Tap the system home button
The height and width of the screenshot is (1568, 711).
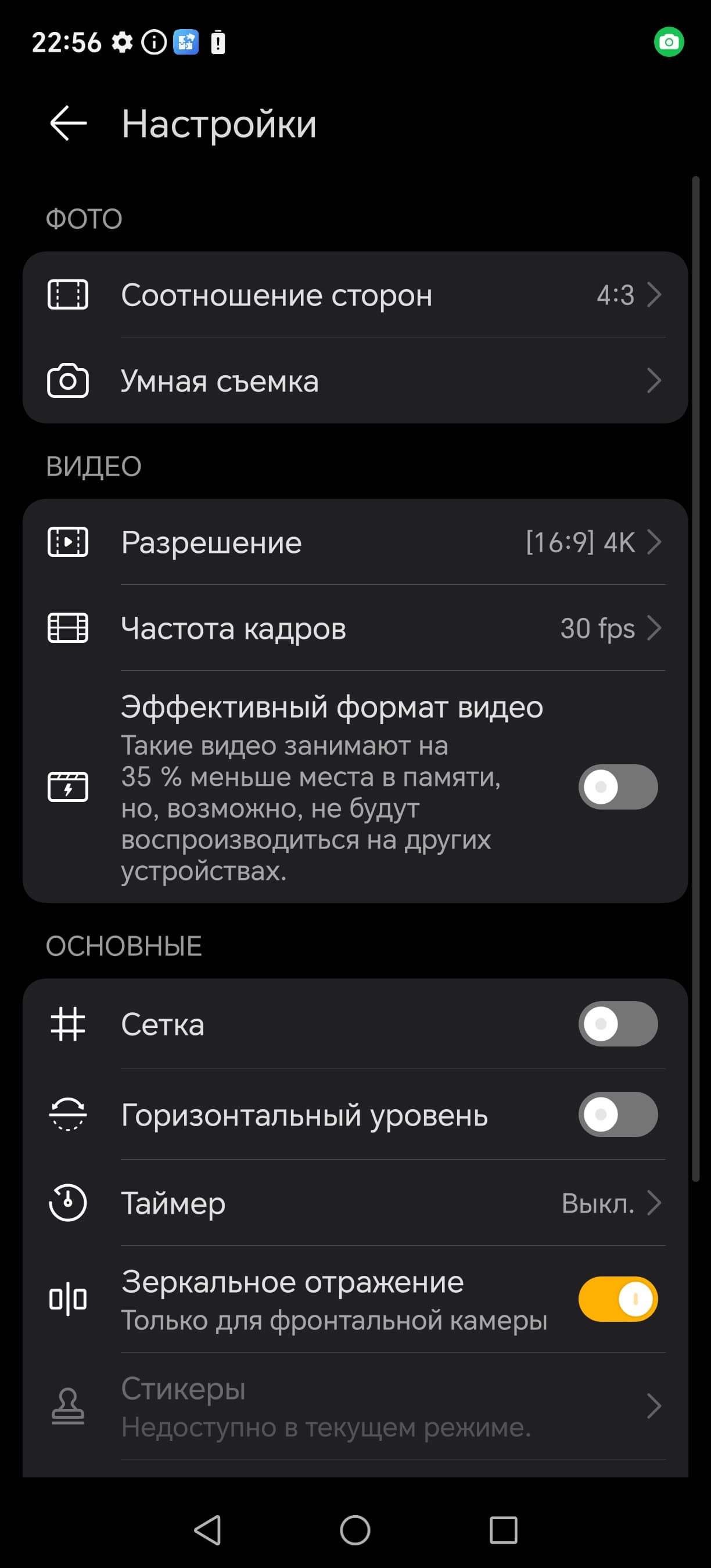pos(355,1530)
